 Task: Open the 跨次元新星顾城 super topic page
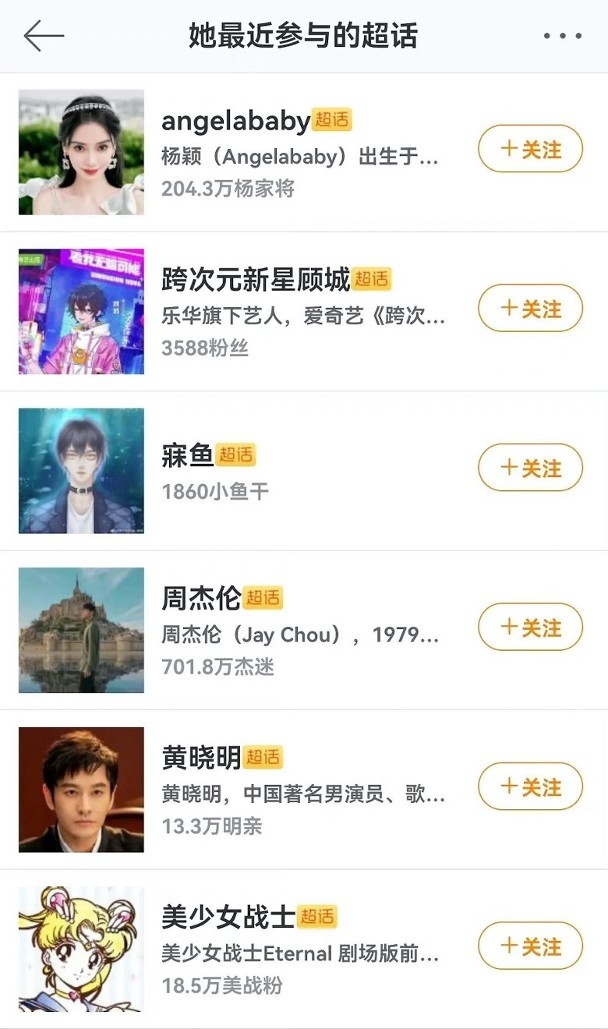point(255,280)
